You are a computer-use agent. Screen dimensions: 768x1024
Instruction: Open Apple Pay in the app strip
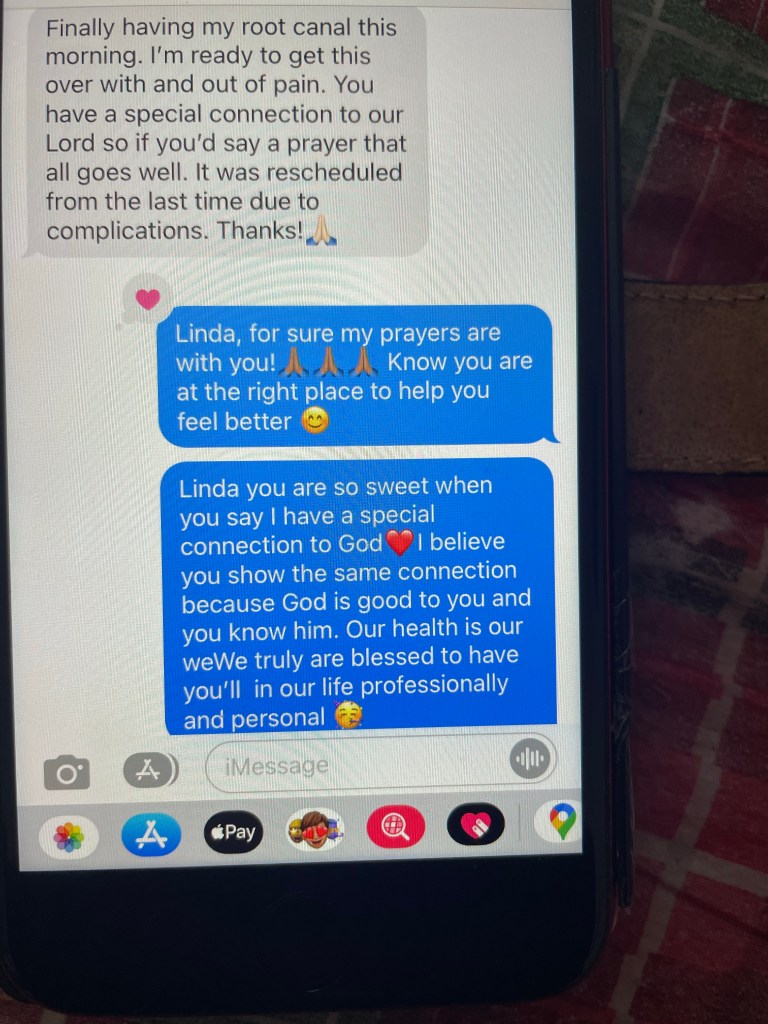point(233,832)
